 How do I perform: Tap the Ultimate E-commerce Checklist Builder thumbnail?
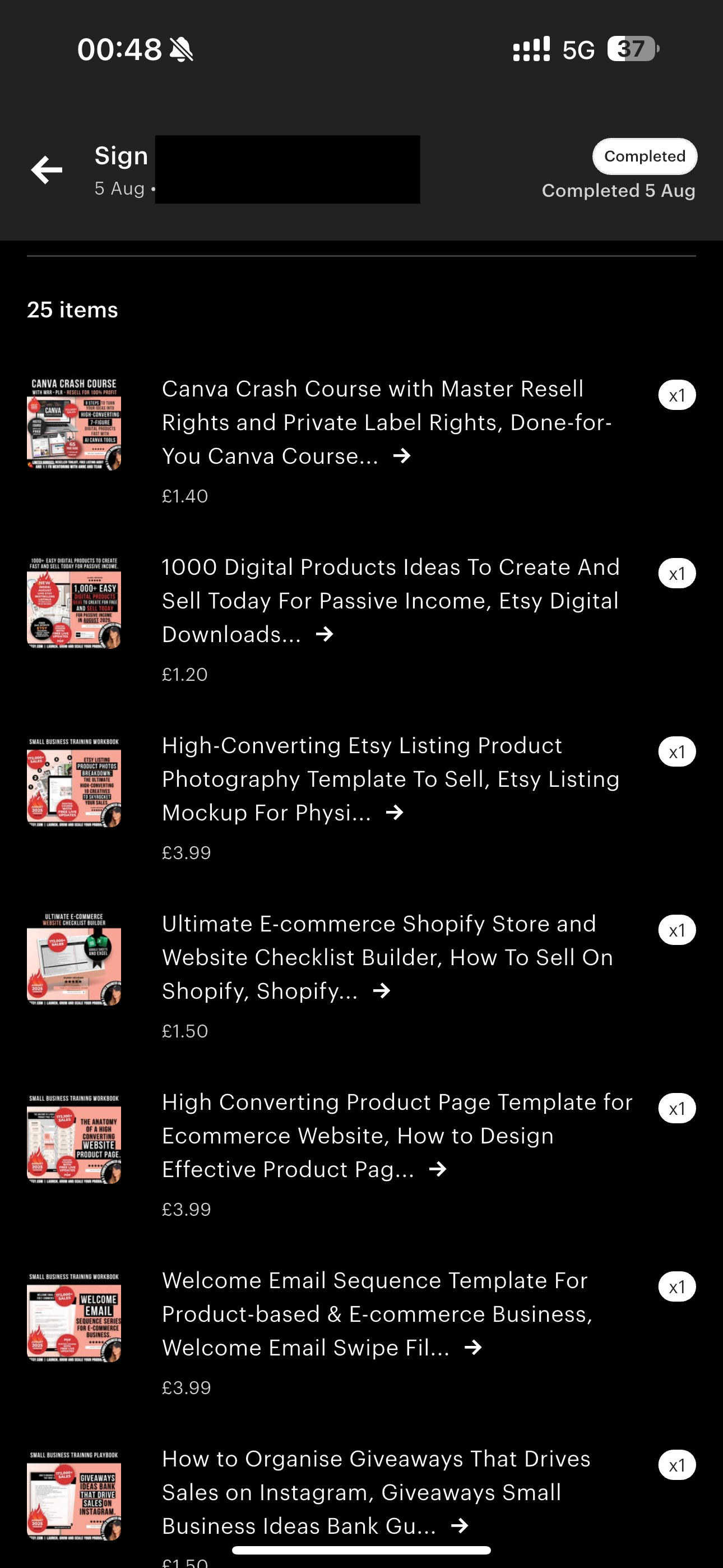73,960
